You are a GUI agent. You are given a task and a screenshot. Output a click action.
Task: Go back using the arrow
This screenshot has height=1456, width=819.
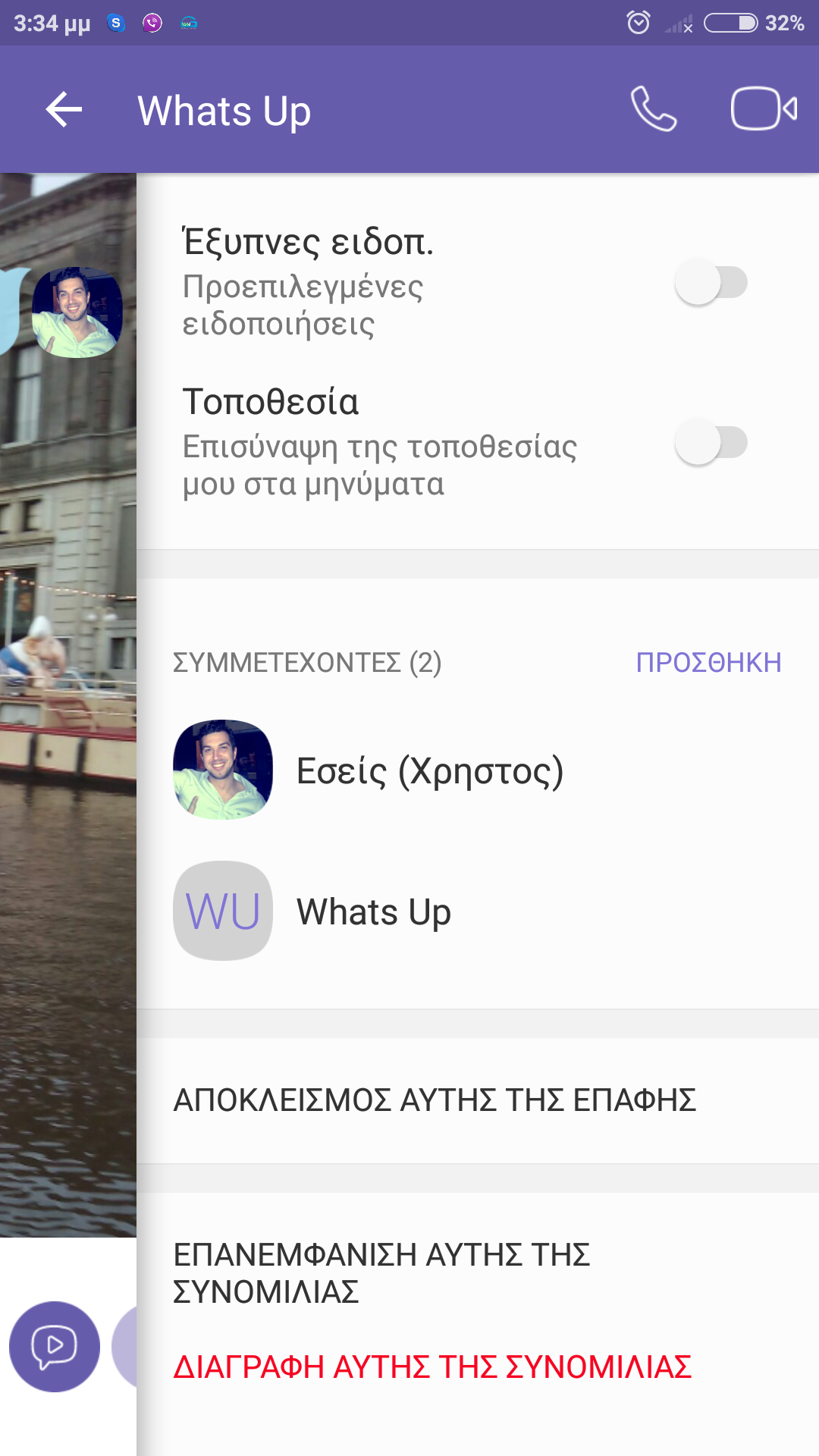(x=64, y=110)
